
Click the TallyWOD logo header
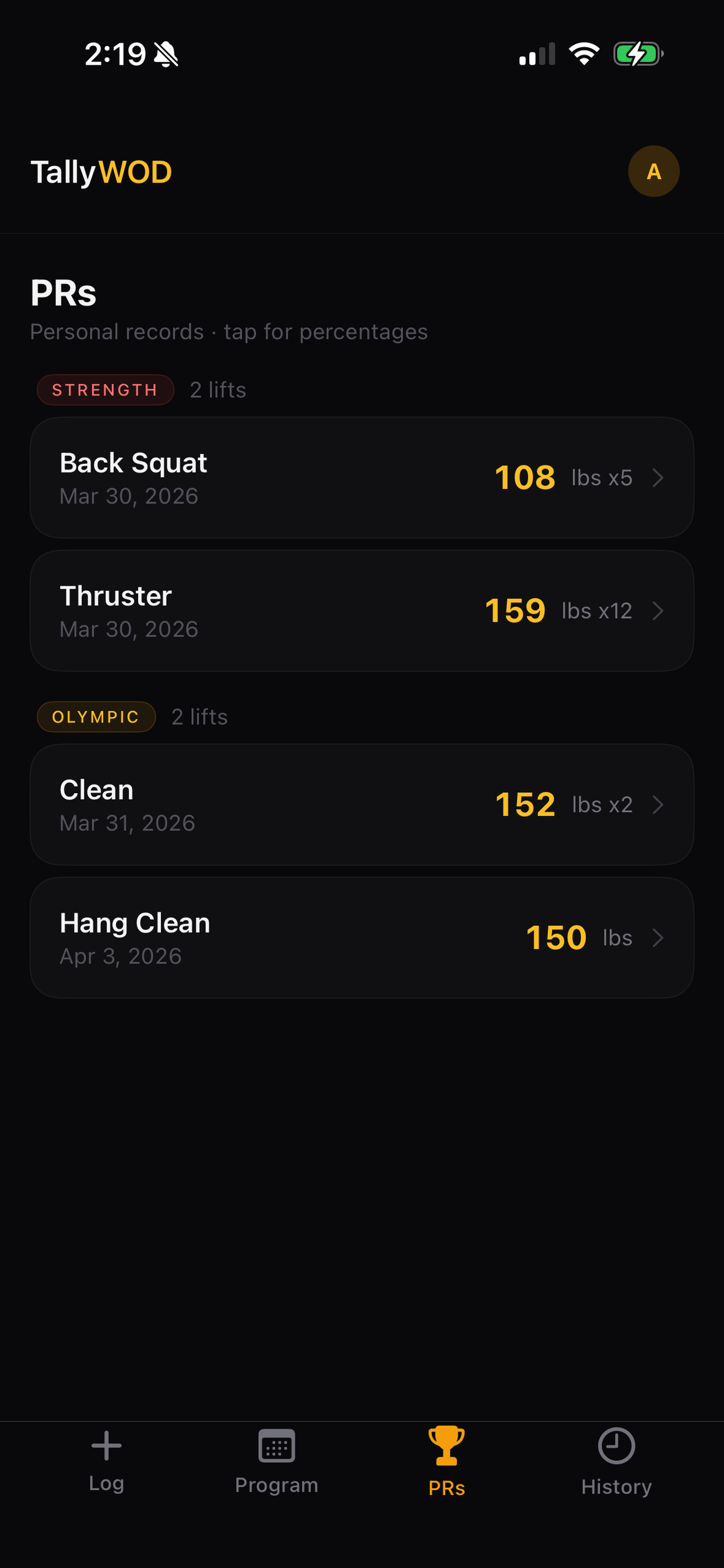[101, 171]
